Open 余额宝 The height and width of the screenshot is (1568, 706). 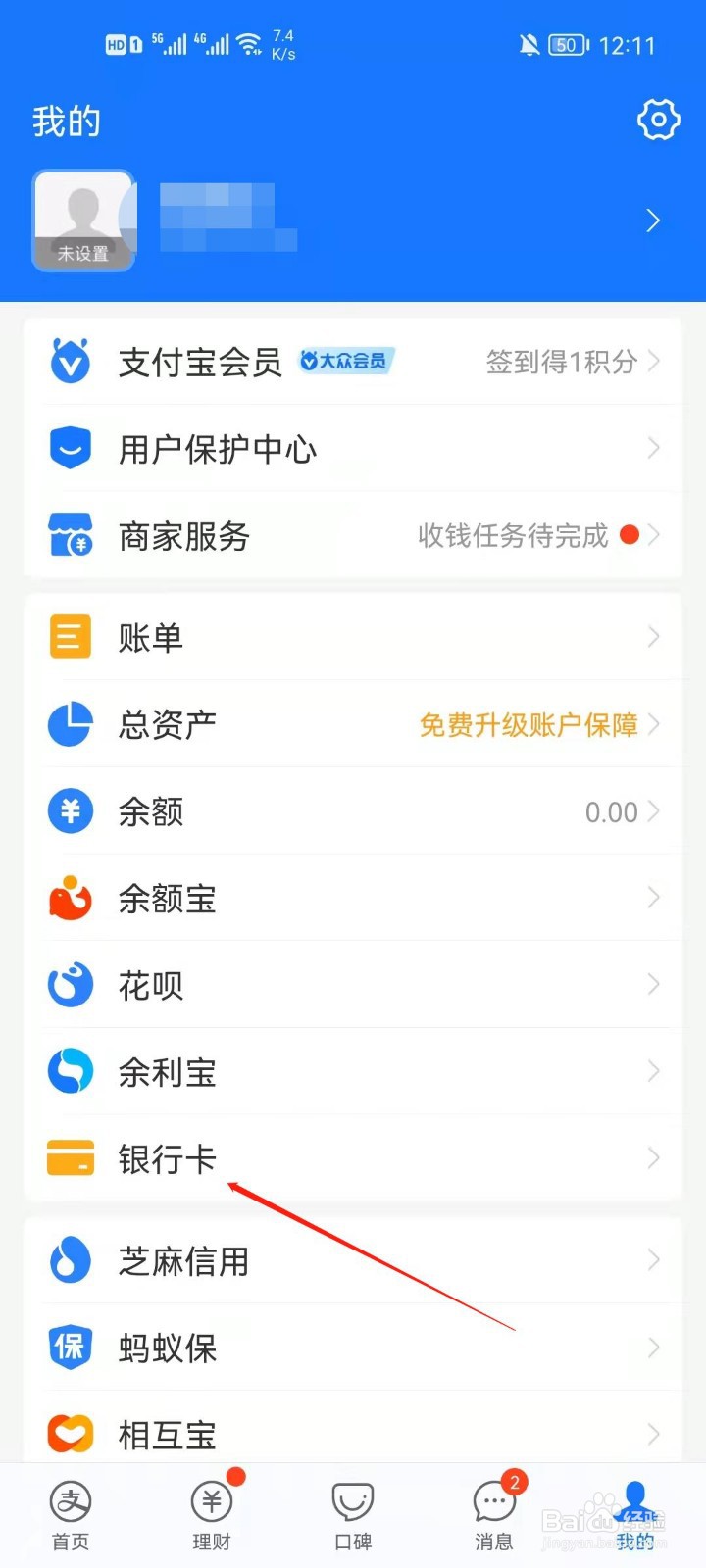352,899
